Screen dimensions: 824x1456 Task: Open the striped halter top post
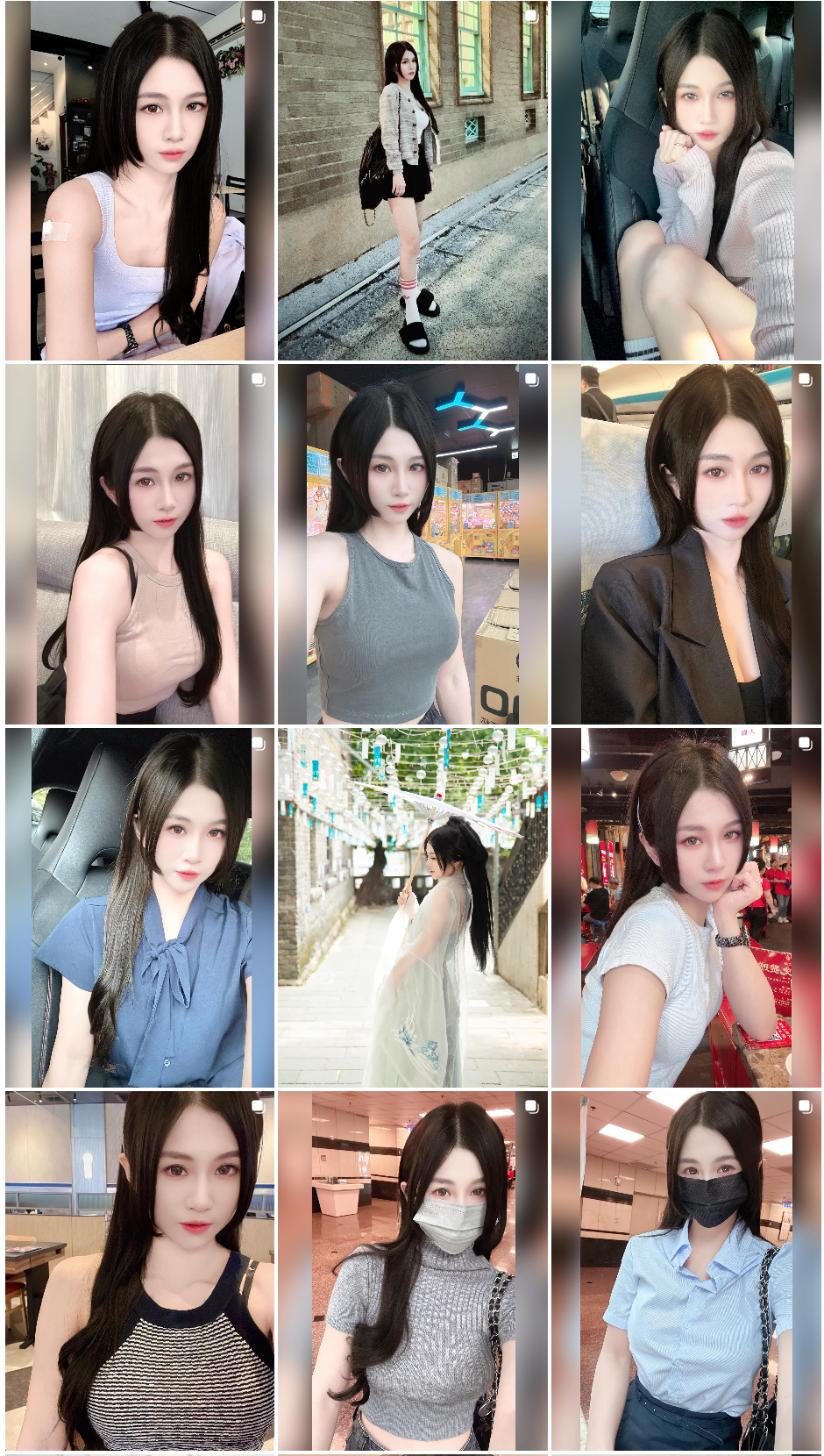[139, 1270]
